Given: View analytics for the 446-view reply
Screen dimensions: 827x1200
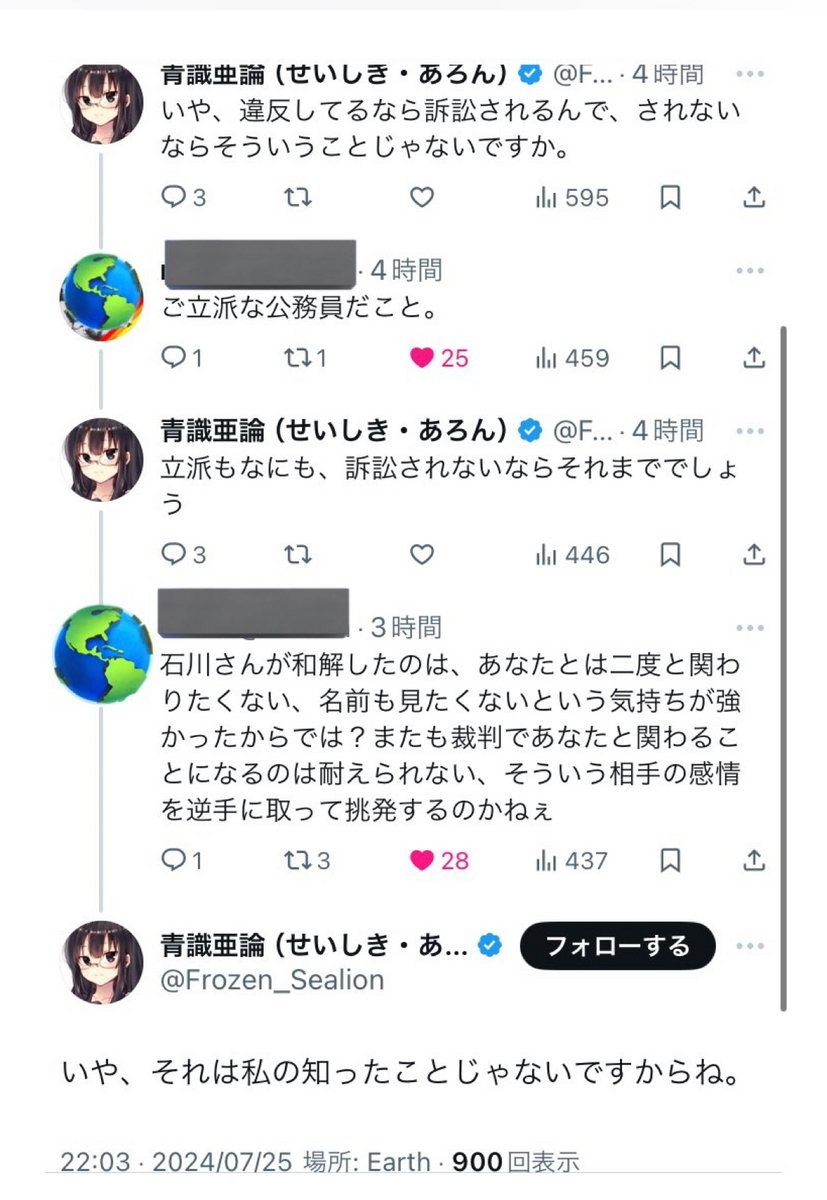Looking at the screenshot, I should click(x=572, y=554).
